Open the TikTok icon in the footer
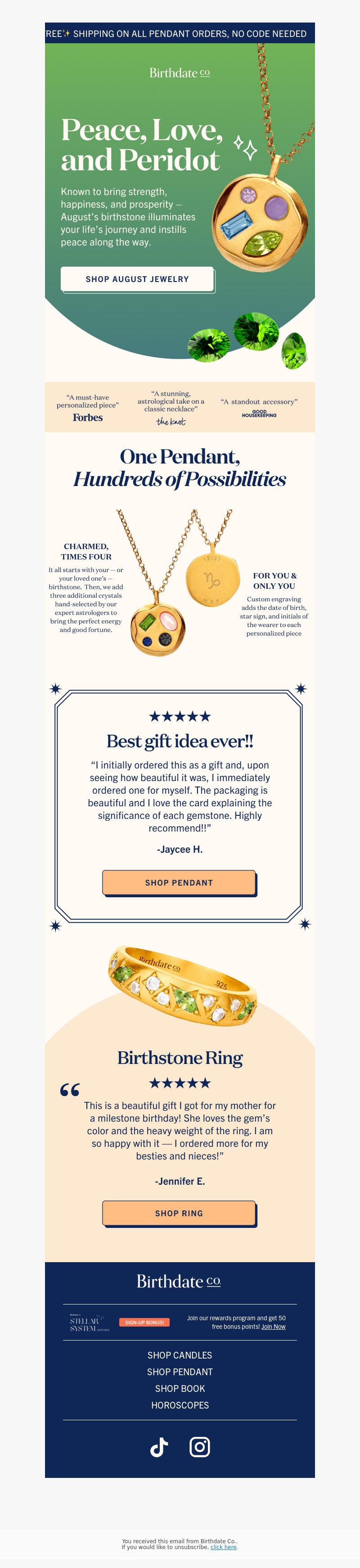The height and width of the screenshot is (1568, 360). 159,1446
